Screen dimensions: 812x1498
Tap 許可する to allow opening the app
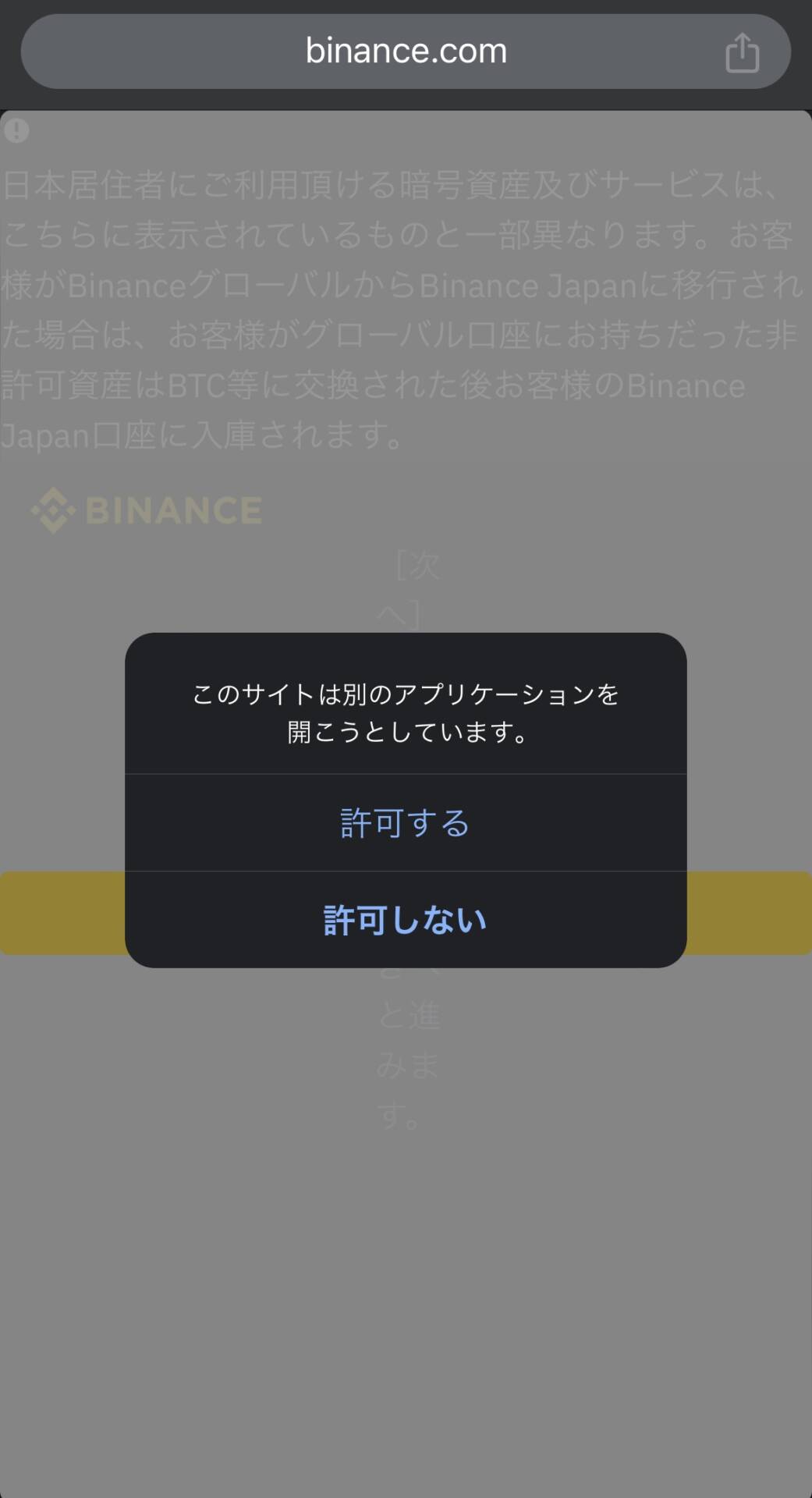[x=406, y=823]
